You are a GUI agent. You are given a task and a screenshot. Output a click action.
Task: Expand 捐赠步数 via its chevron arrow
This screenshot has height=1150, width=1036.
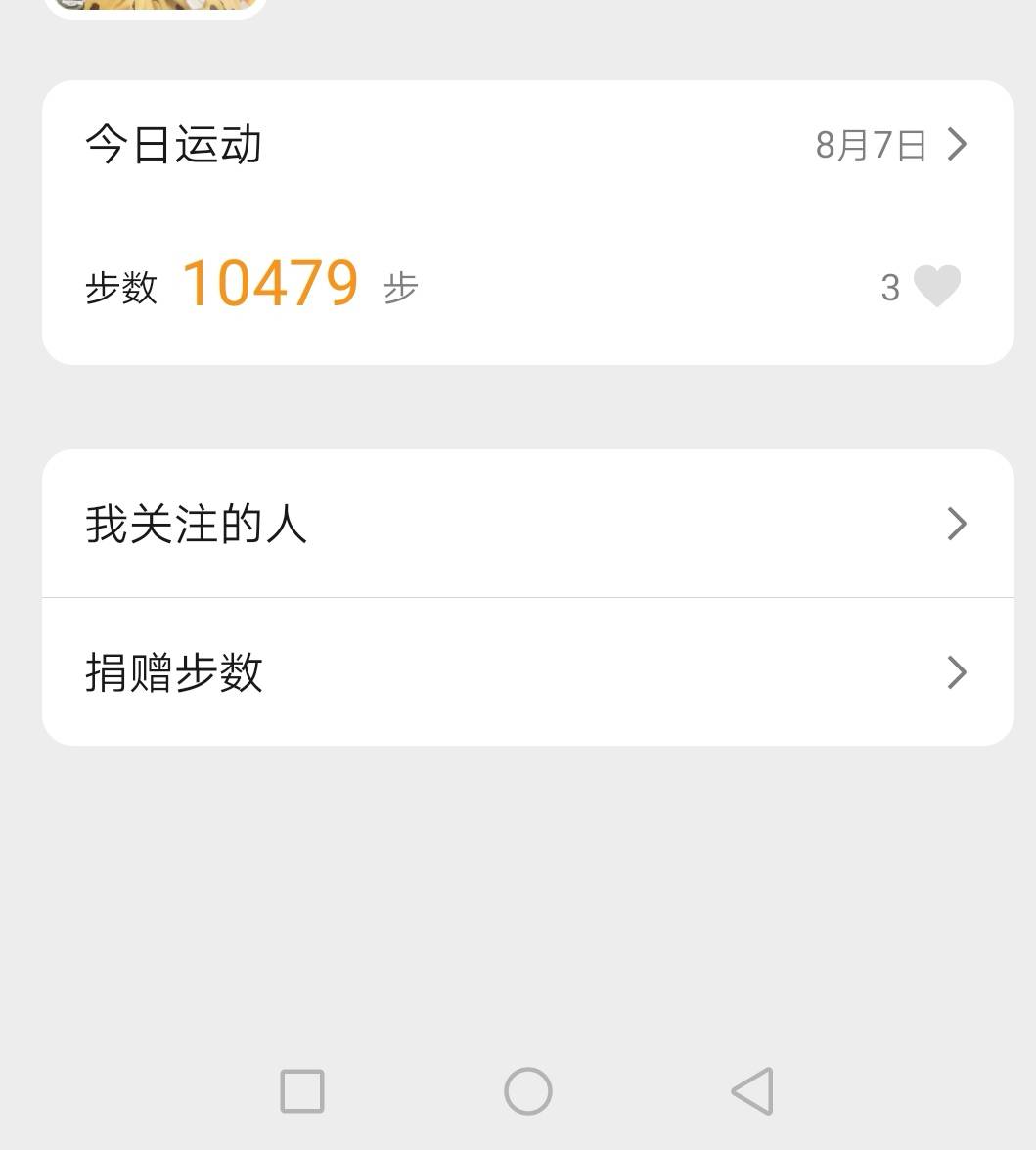pyautogui.click(x=957, y=671)
